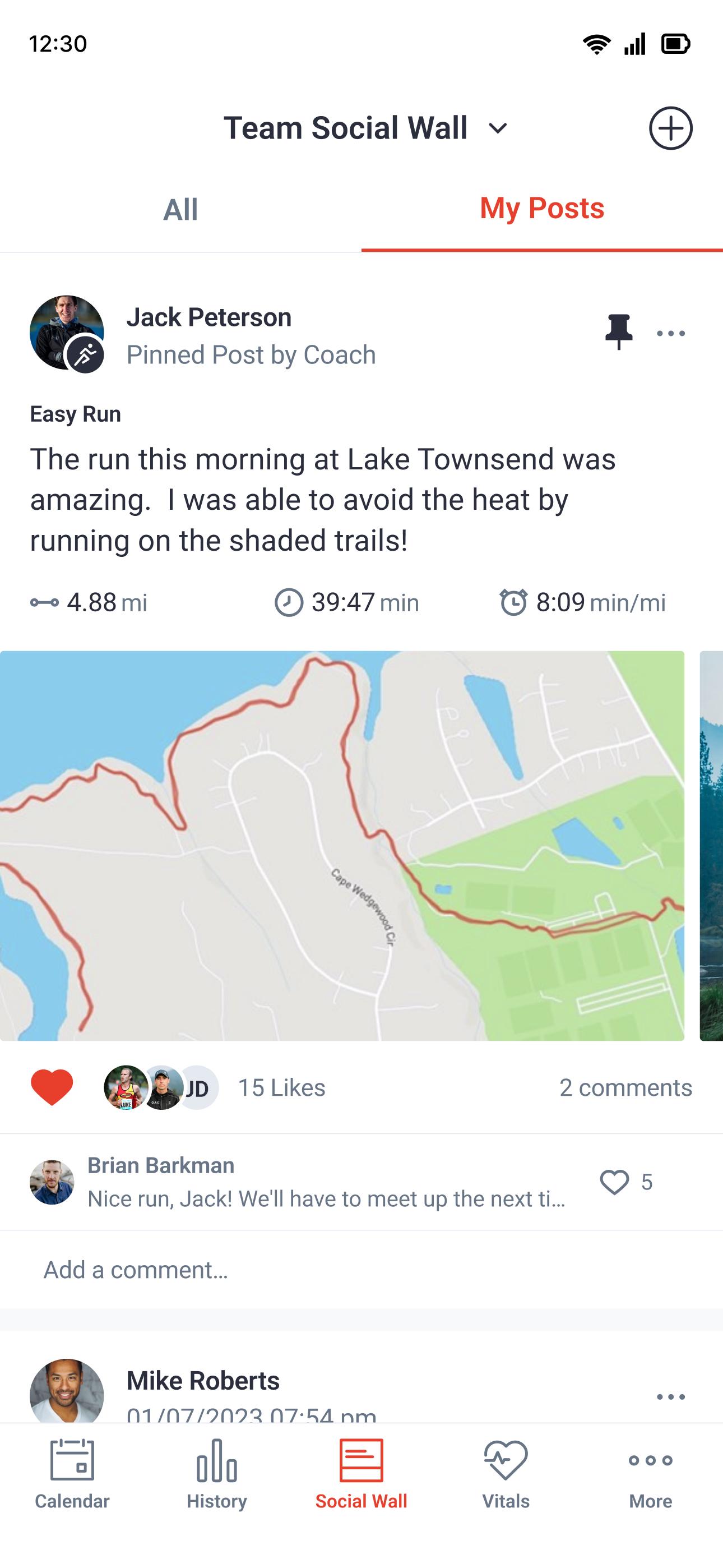The image size is (723, 1568).
Task: Go to the Calendar tab
Action: tap(72, 1474)
